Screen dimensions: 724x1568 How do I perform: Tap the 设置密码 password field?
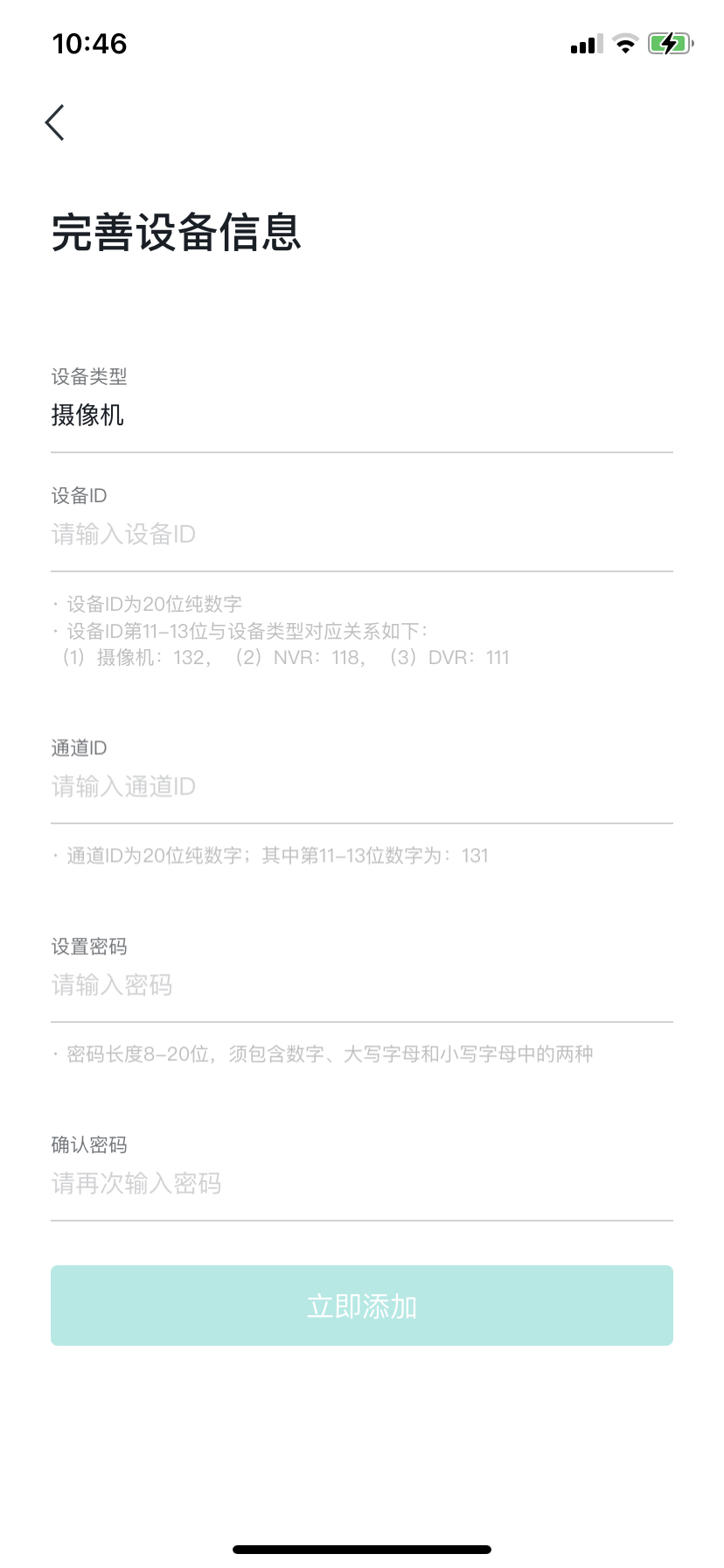(x=362, y=984)
